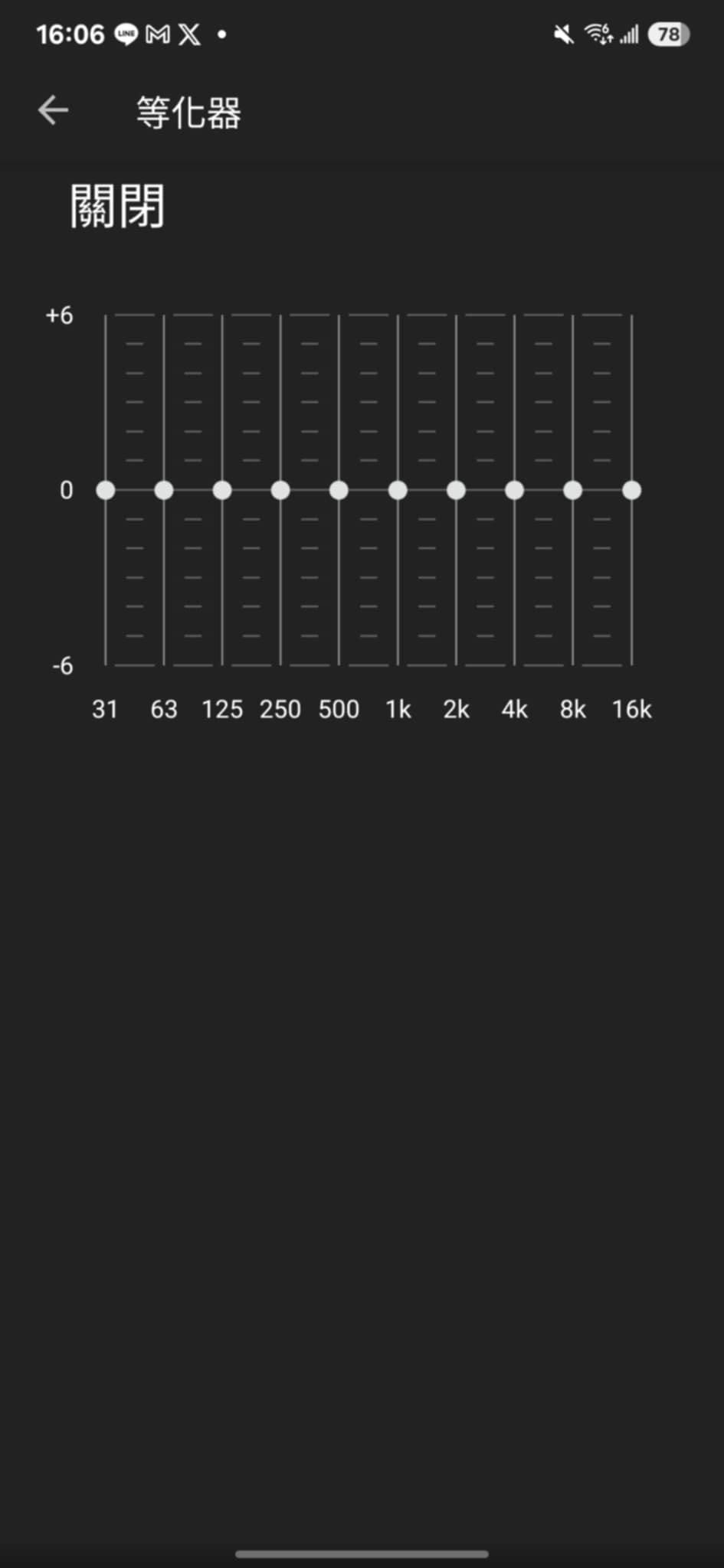Open the 關閉 preset selector

point(117,206)
